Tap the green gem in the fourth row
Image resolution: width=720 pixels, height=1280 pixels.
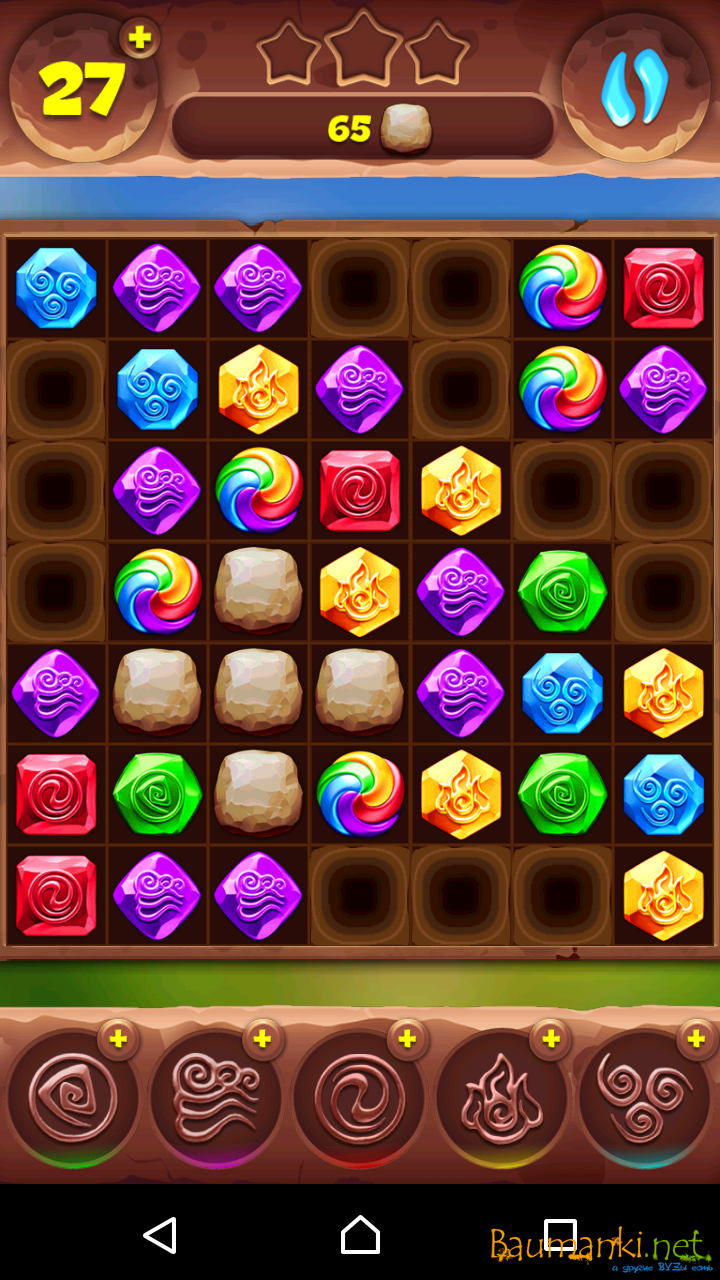(562, 592)
